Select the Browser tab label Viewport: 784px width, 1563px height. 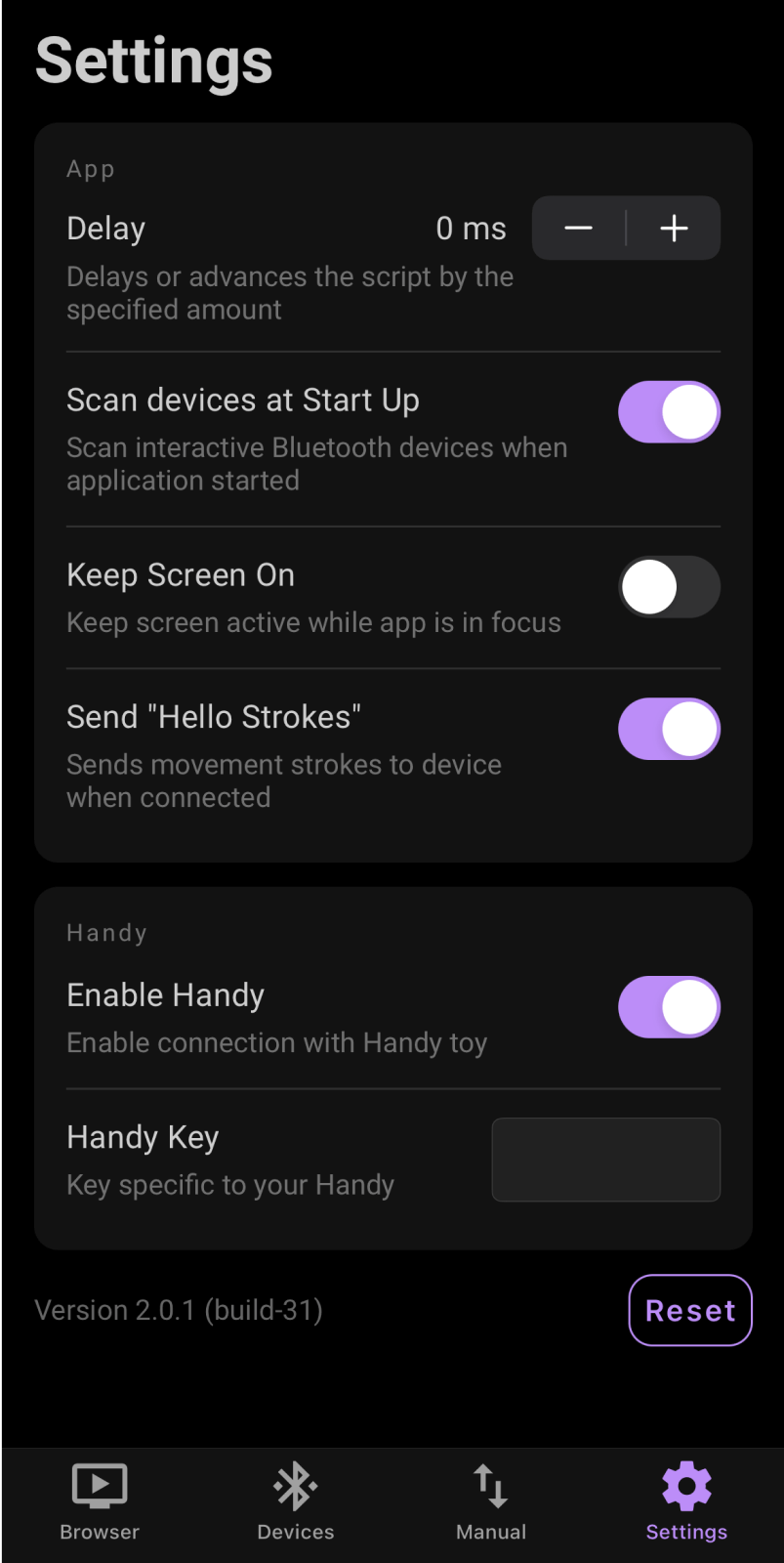coord(98,1531)
